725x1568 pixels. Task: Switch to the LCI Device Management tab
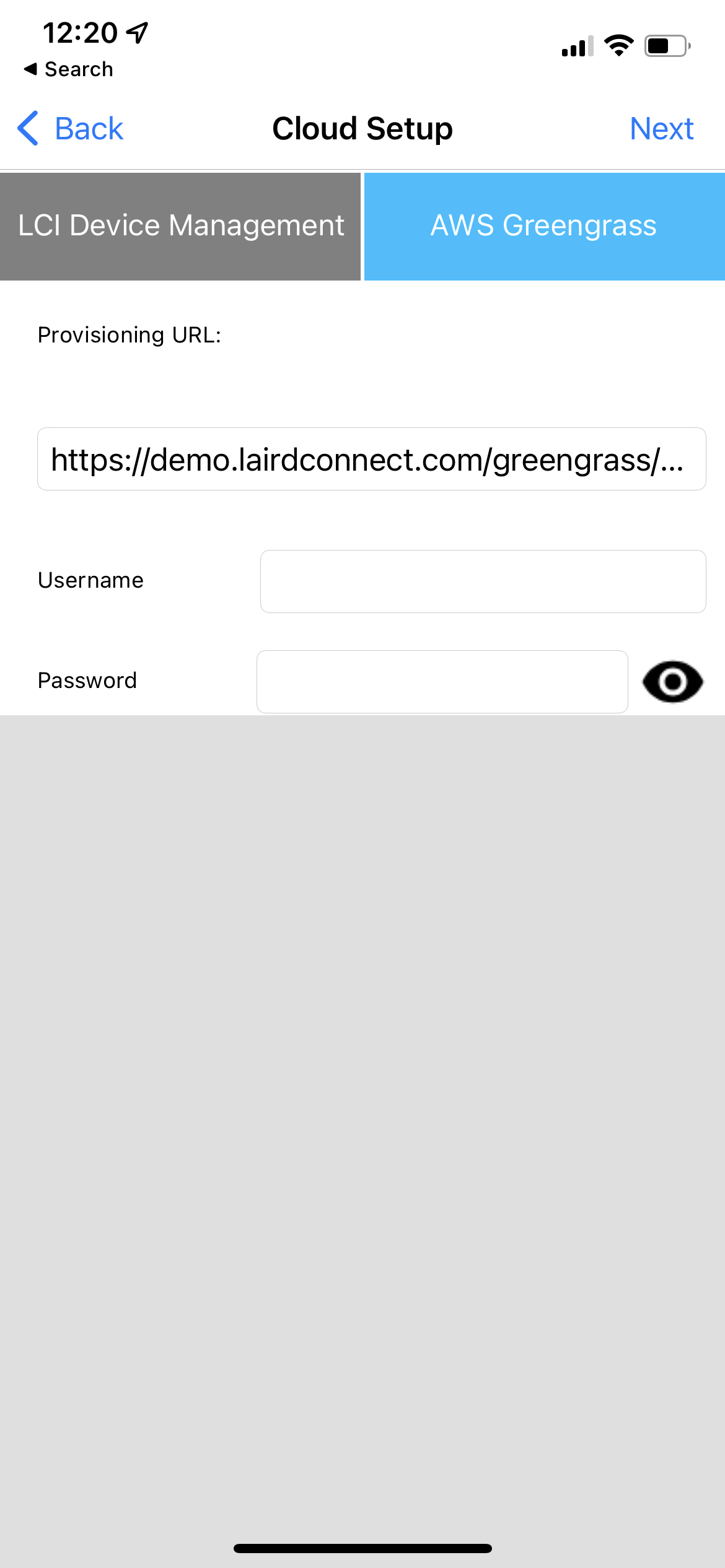(180, 225)
